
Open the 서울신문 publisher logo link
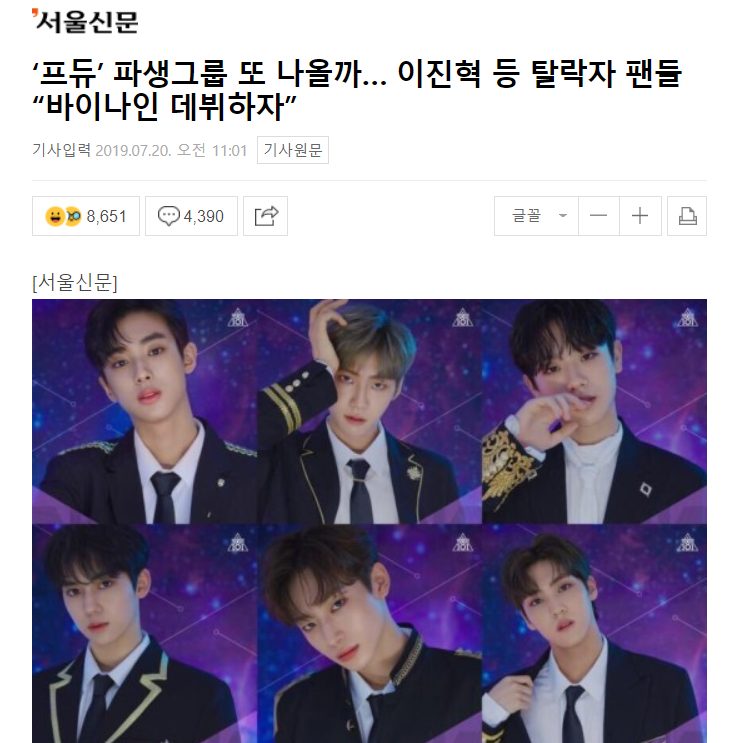click(x=85, y=21)
